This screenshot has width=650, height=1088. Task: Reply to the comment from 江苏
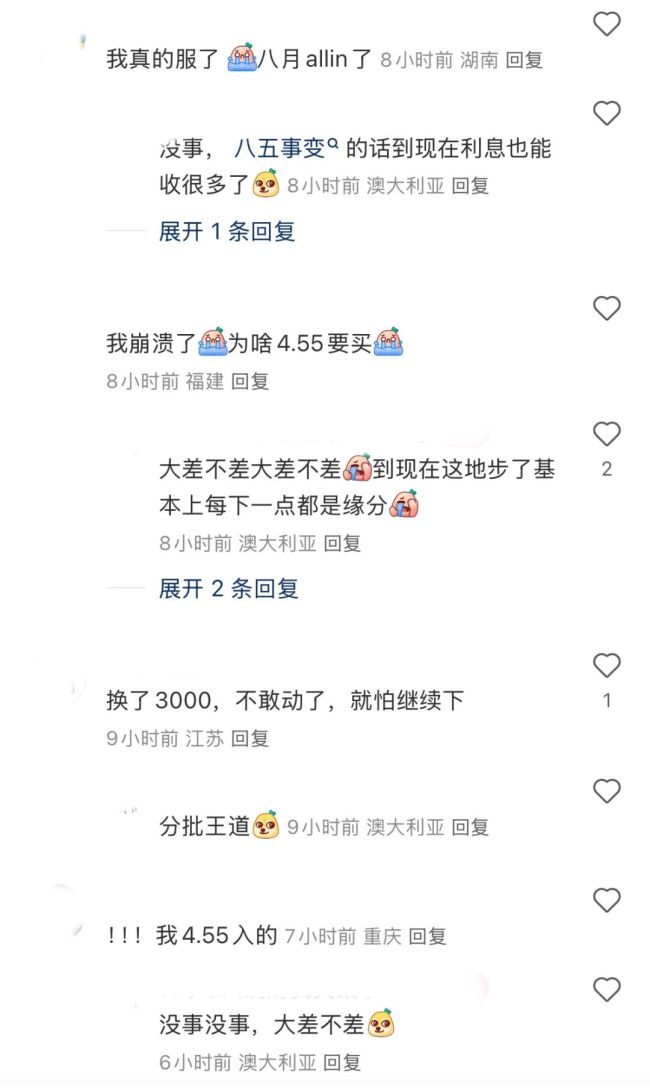[x=250, y=739]
